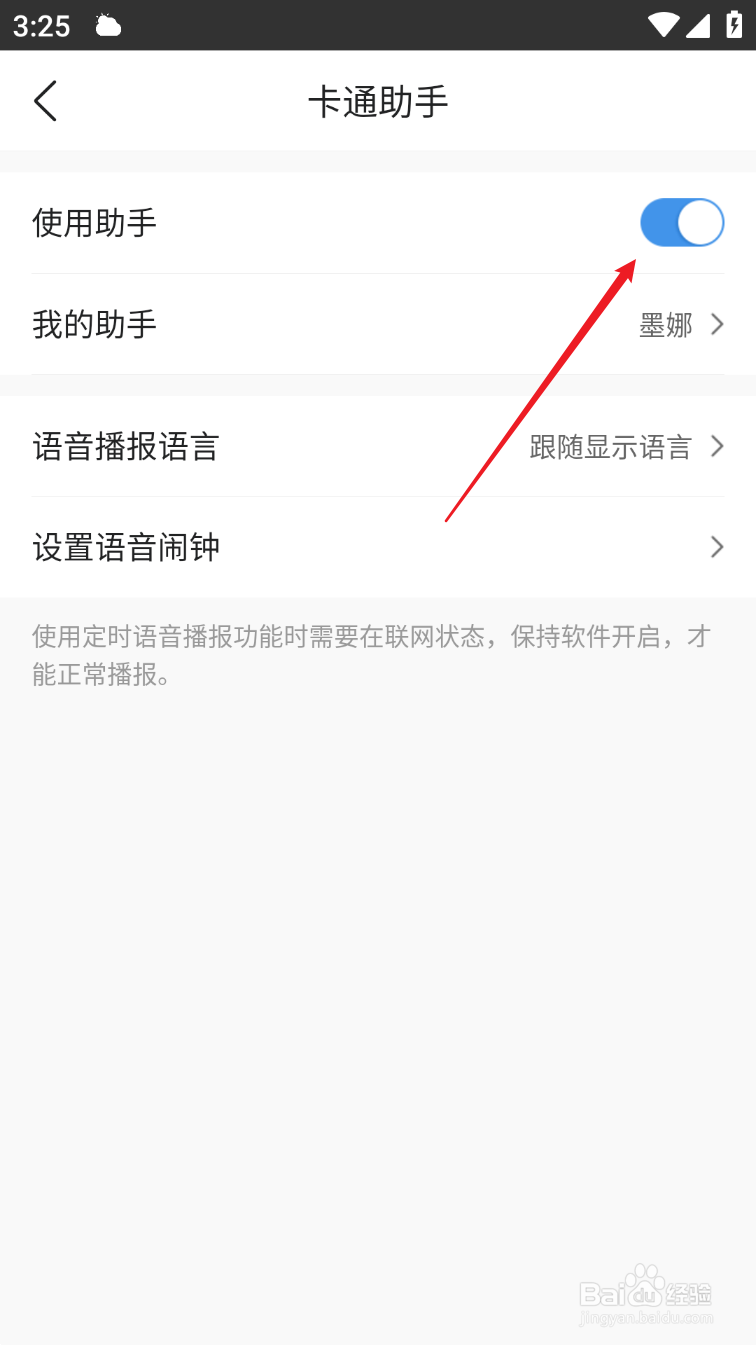
Task: Open 语音播报语言 using the right arrow
Action: [x=716, y=447]
